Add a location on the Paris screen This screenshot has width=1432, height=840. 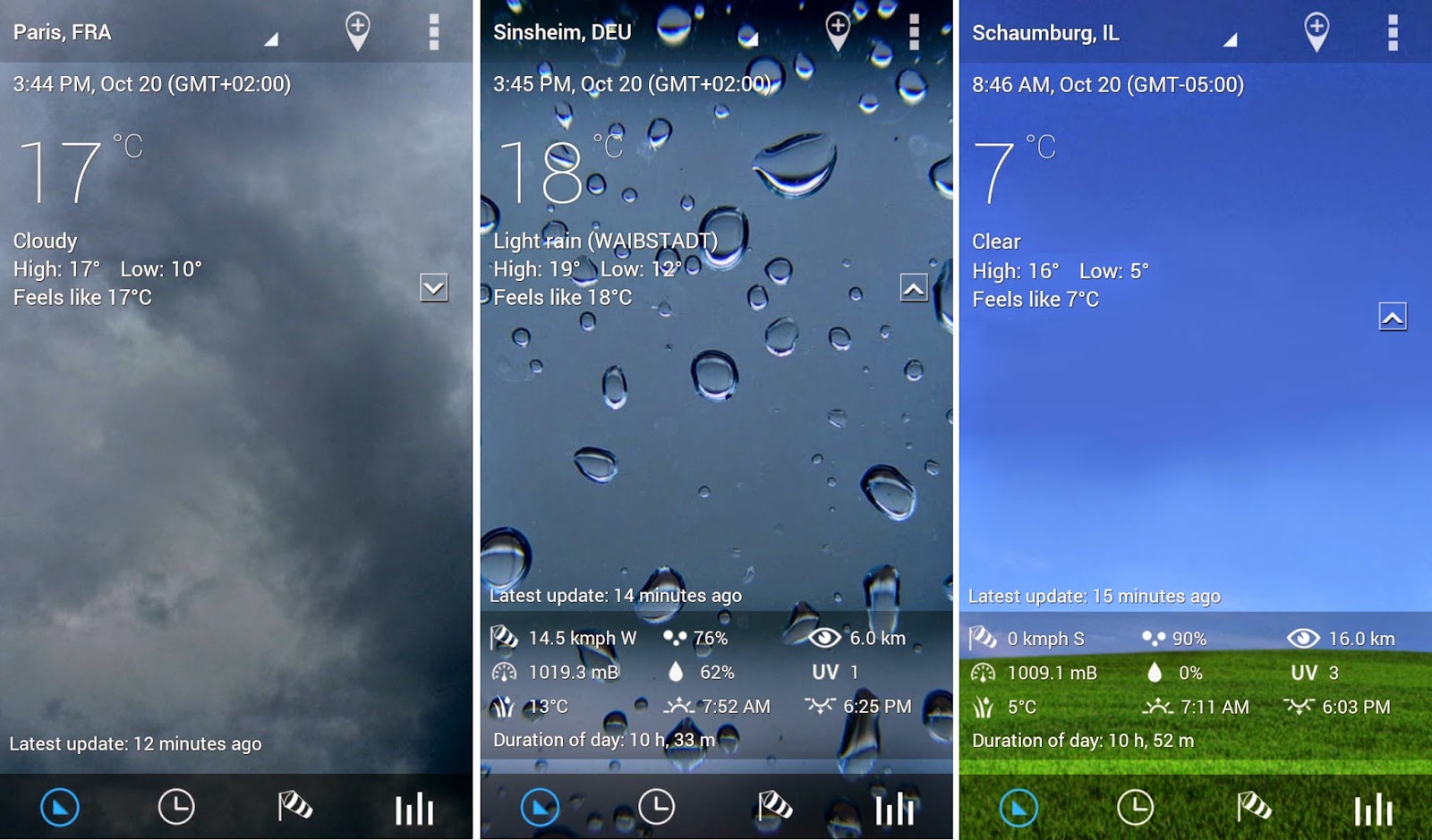click(x=357, y=31)
